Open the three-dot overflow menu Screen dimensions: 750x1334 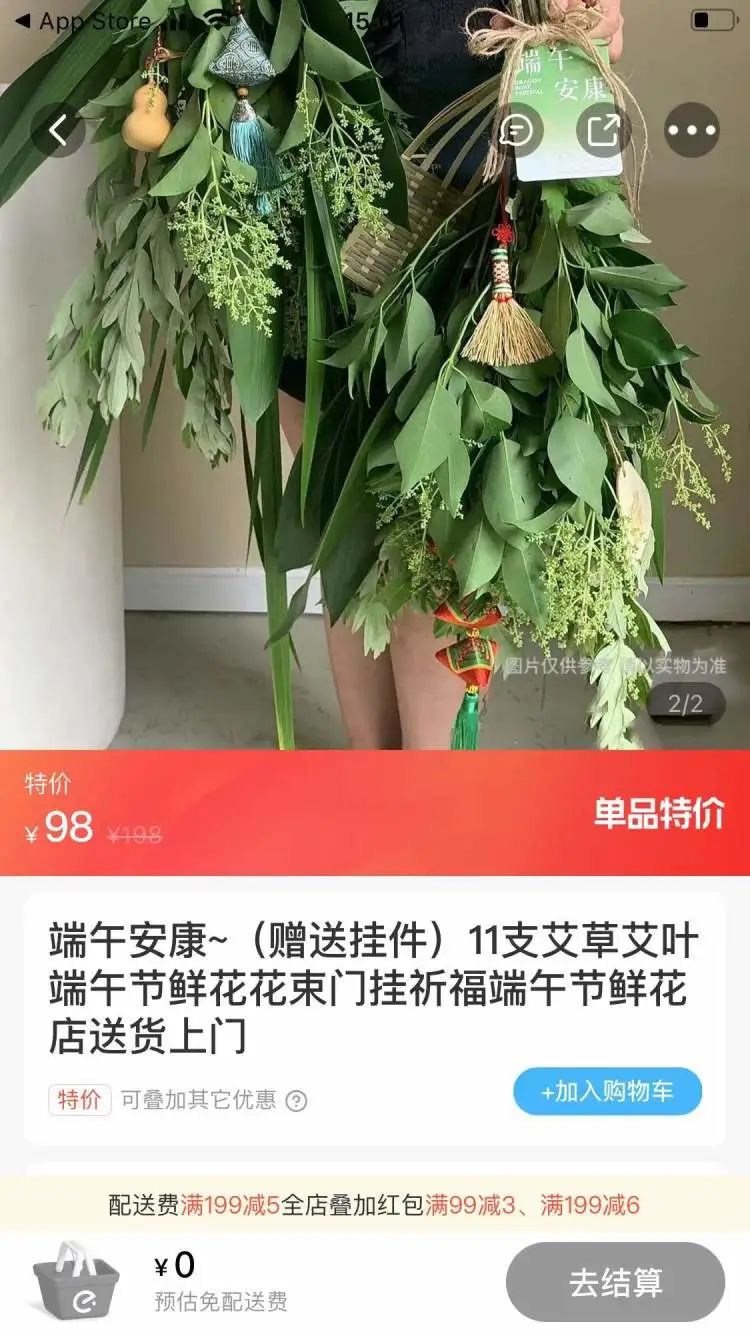tap(692, 130)
